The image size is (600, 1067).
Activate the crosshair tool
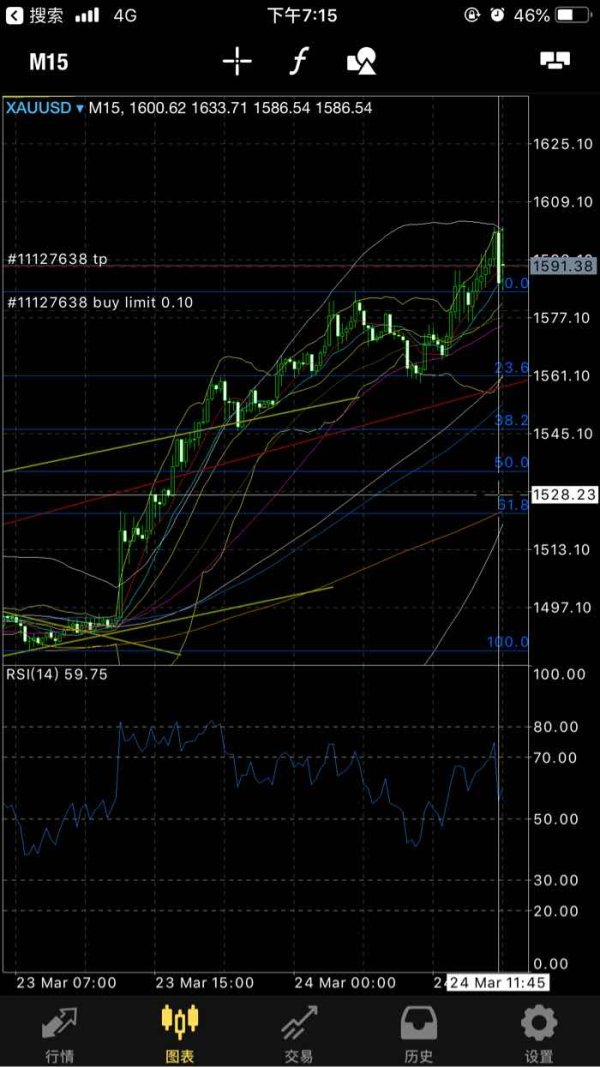[x=237, y=62]
